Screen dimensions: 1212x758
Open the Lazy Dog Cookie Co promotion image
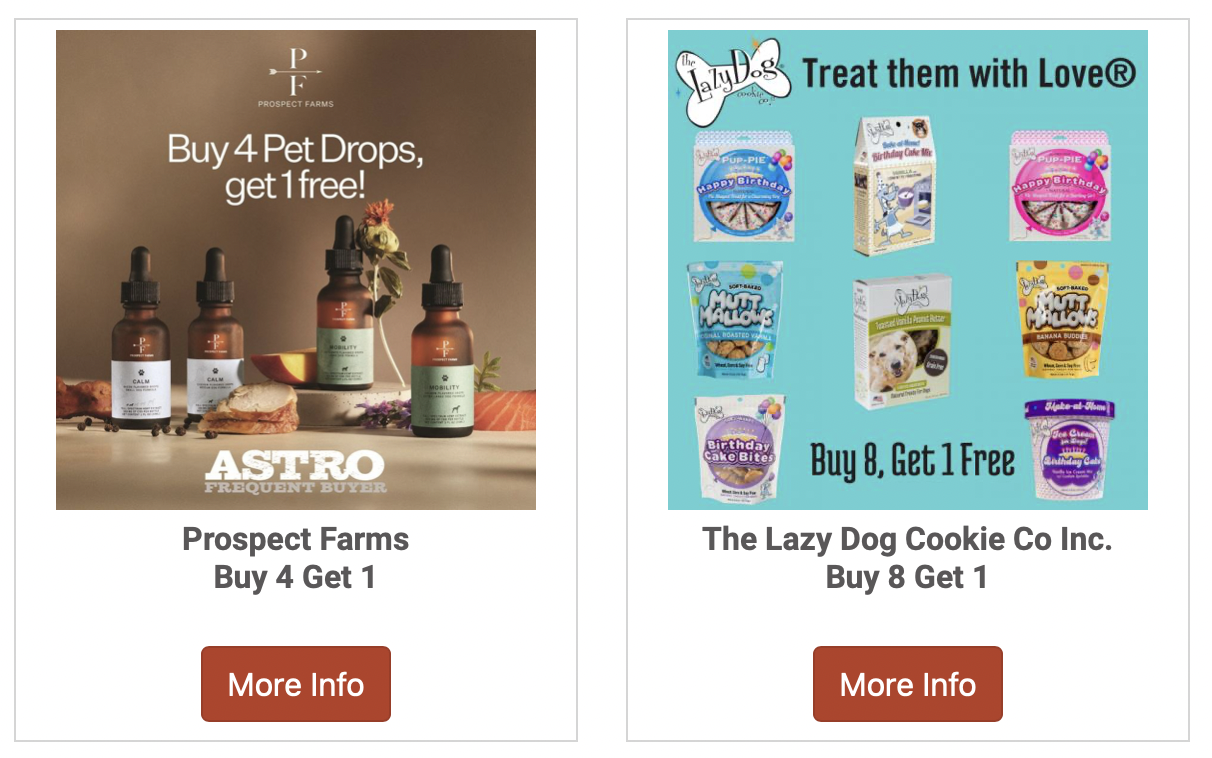(x=907, y=270)
